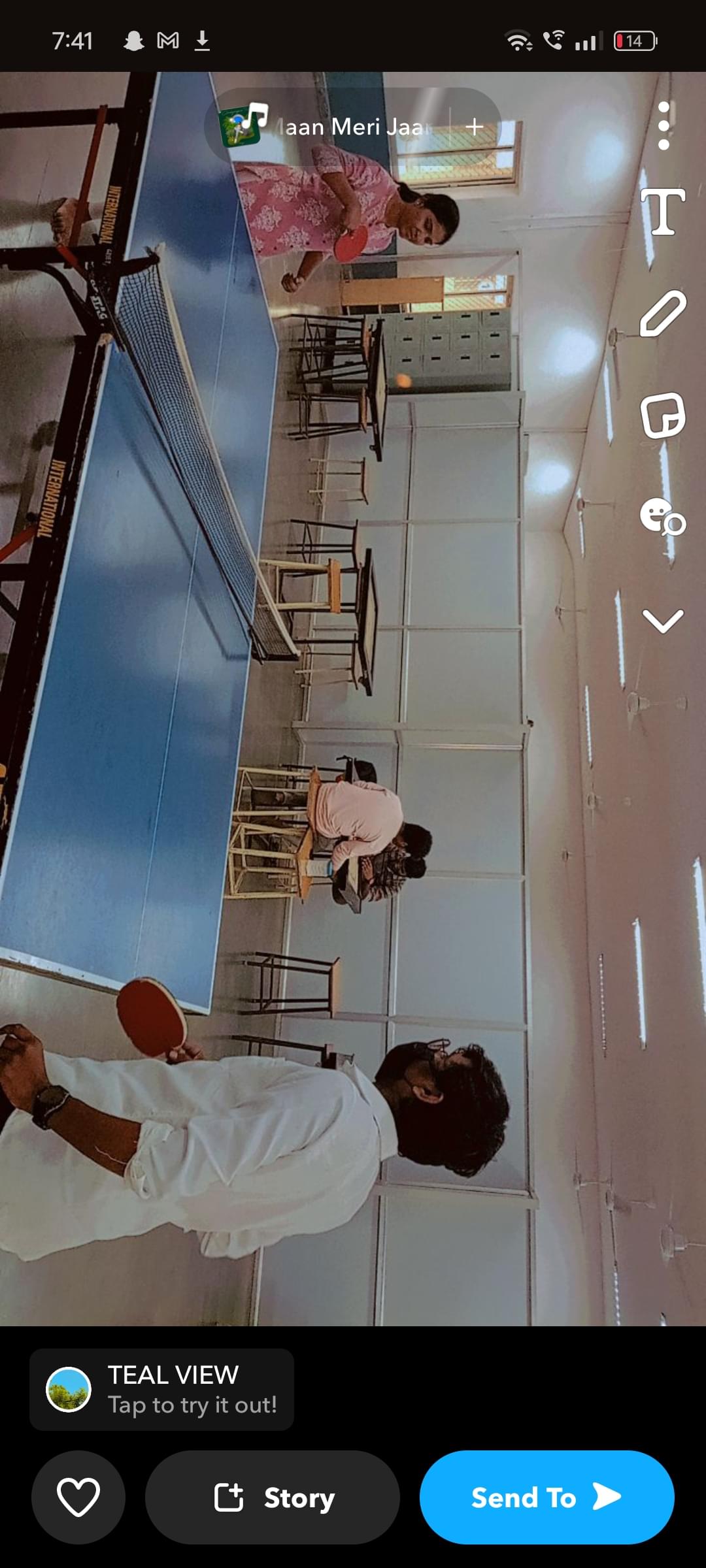Select the pencil draw tool

[662, 315]
